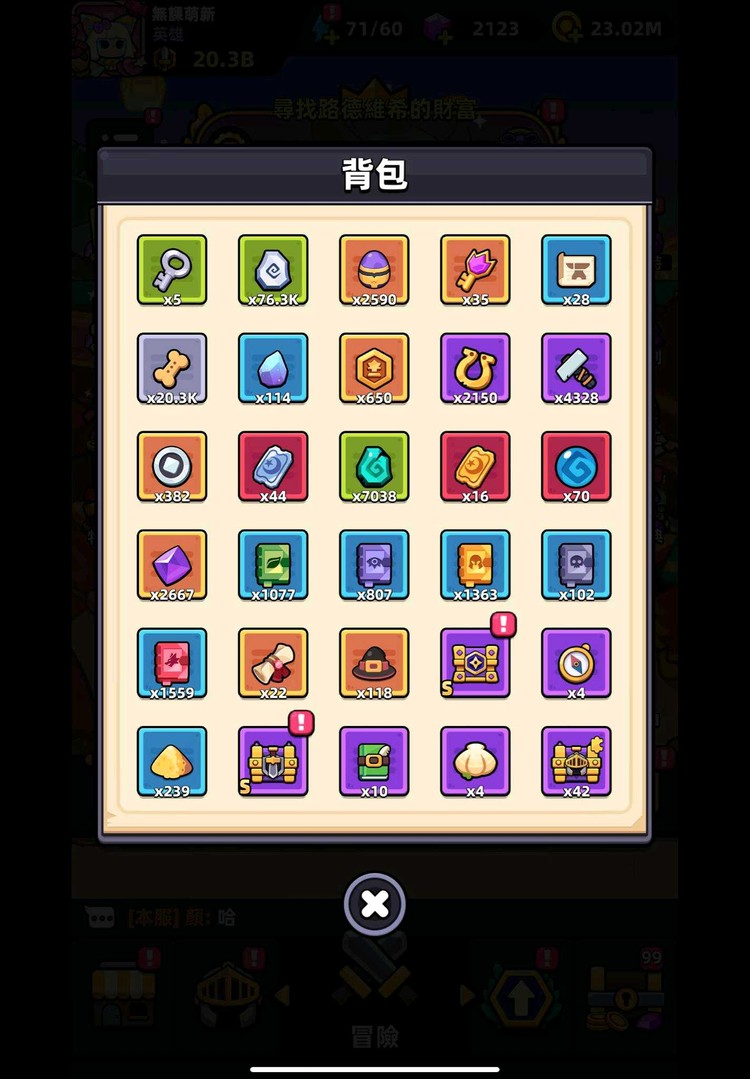Image resolution: width=750 pixels, height=1079 pixels.
Task: Tap the silver coin item x382
Action: coord(172,465)
